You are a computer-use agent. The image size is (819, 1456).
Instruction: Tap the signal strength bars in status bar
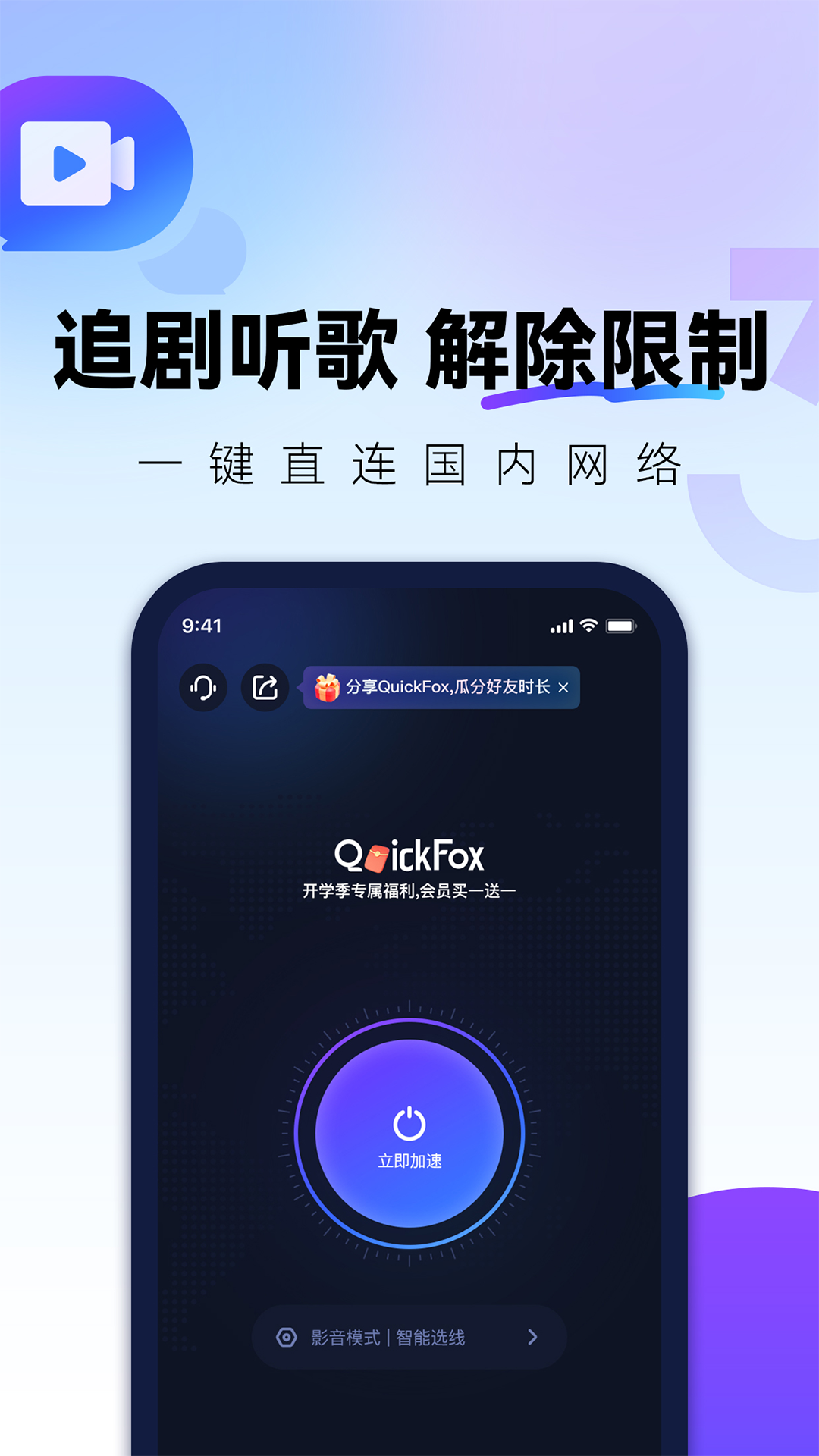pos(562,626)
